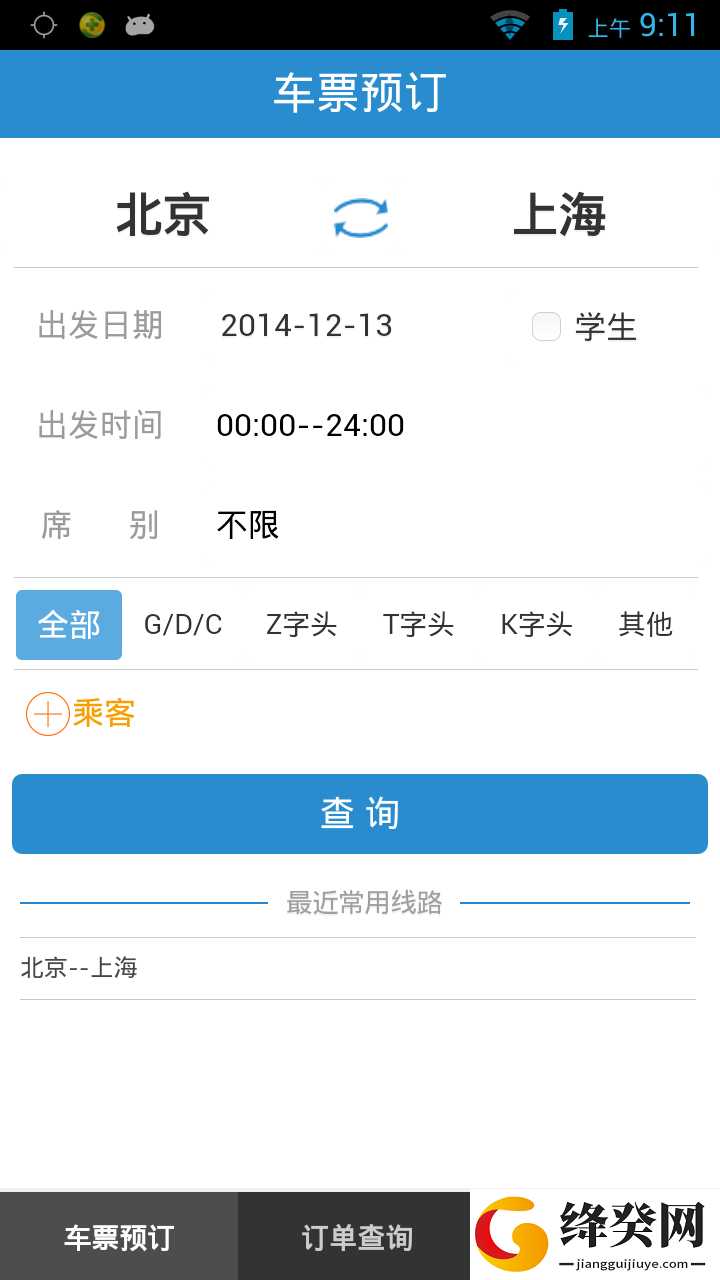Filter trains by T字头
This screenshot has height=1280, width=720.
[419, 625]
